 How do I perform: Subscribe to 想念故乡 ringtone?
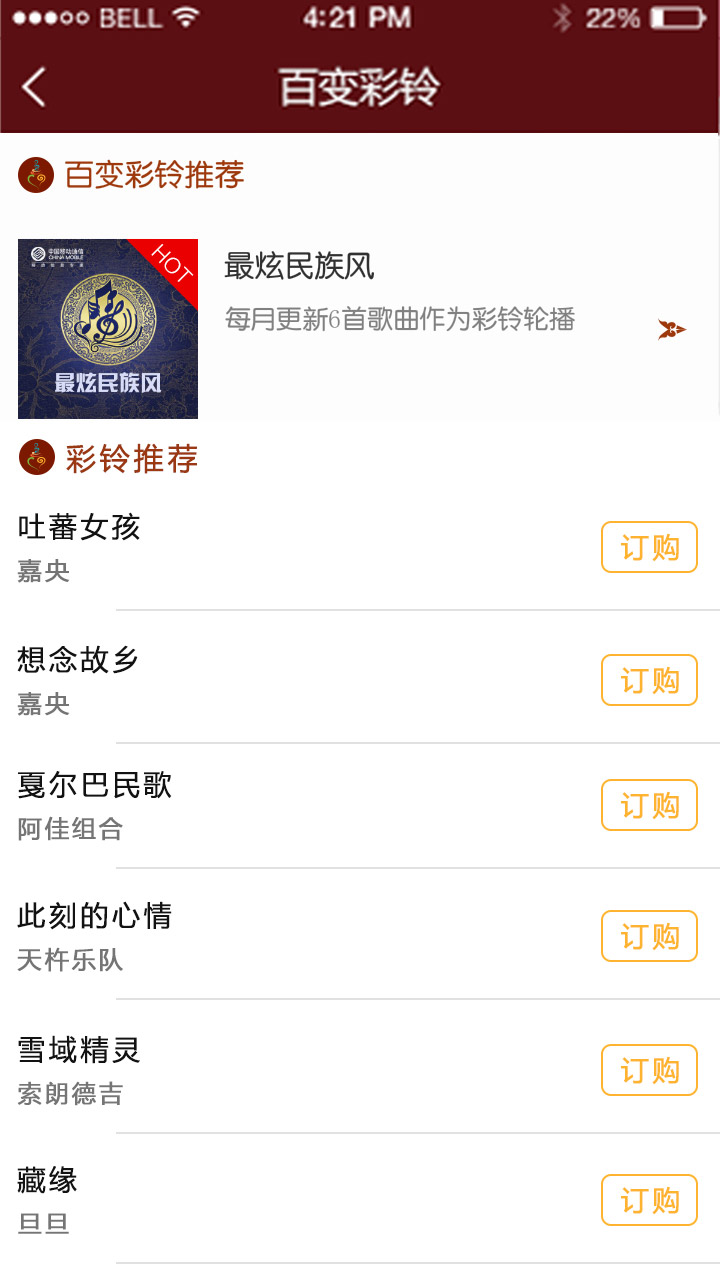pyautogui.click(x=649, y=680)
